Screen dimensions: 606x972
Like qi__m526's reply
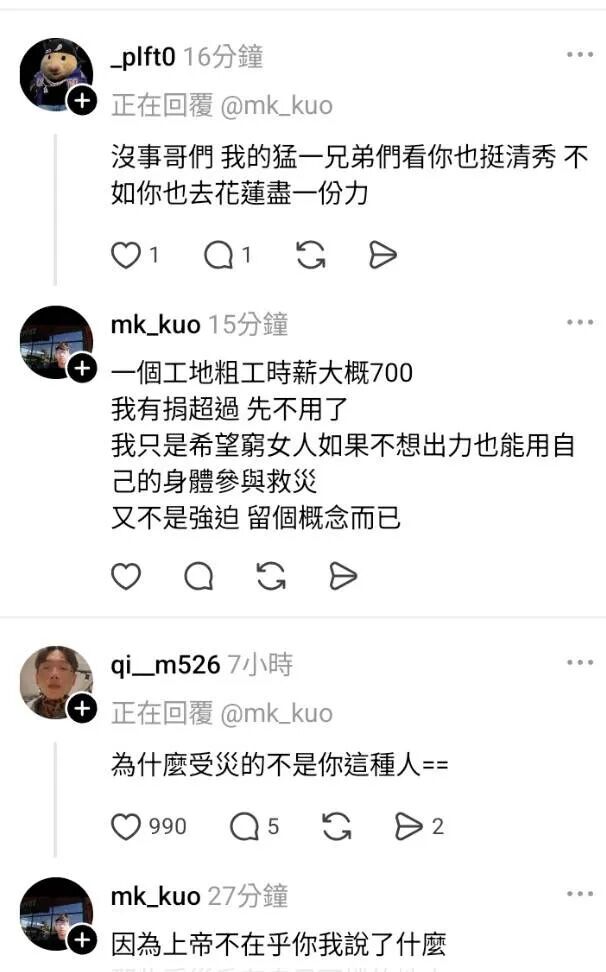125,826
